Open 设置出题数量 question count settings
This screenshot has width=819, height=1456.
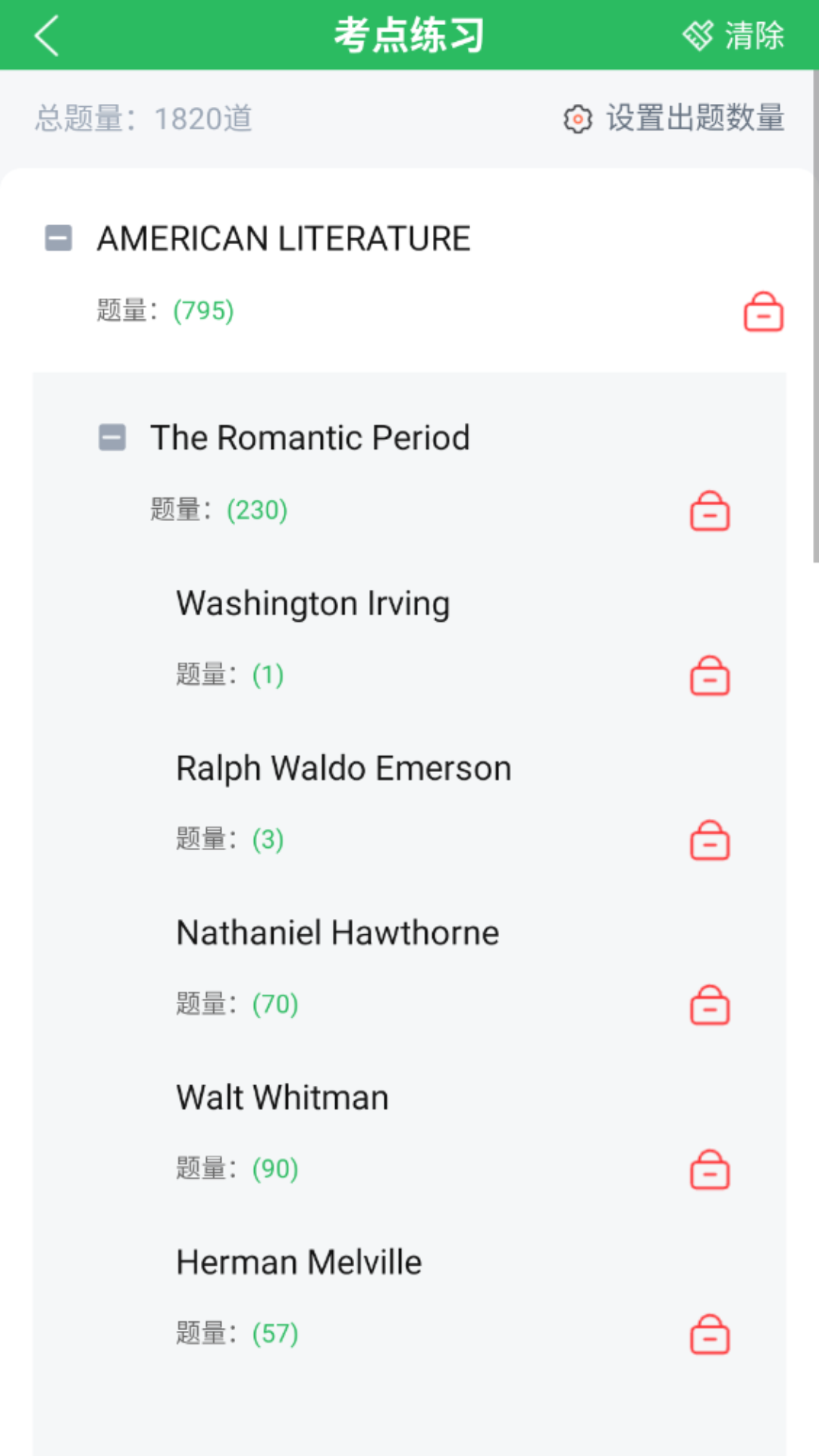(674, 118)
